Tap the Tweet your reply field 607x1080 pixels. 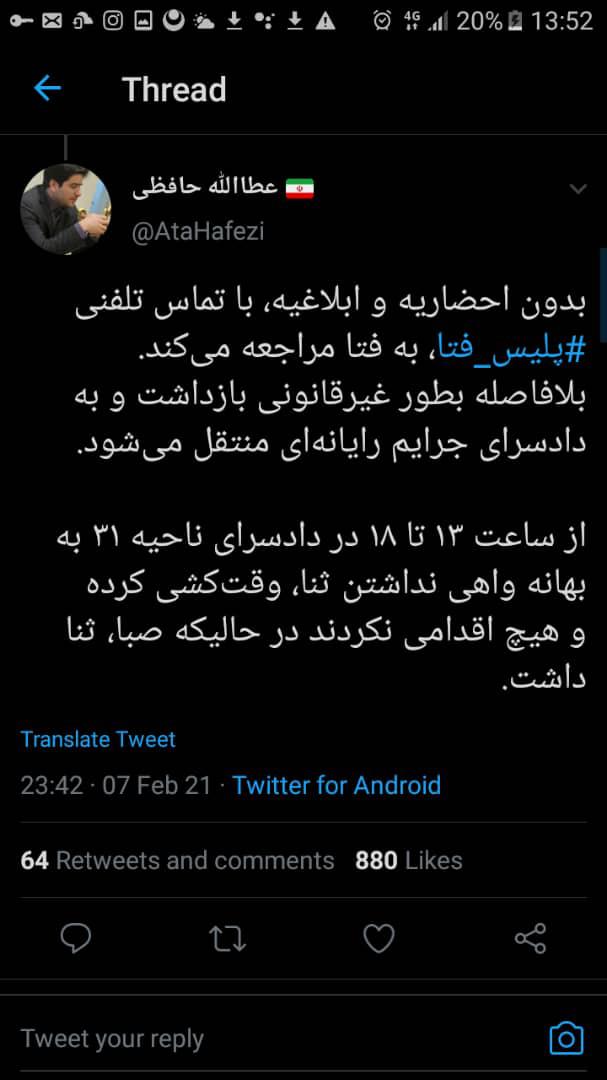pos(276,1038)
